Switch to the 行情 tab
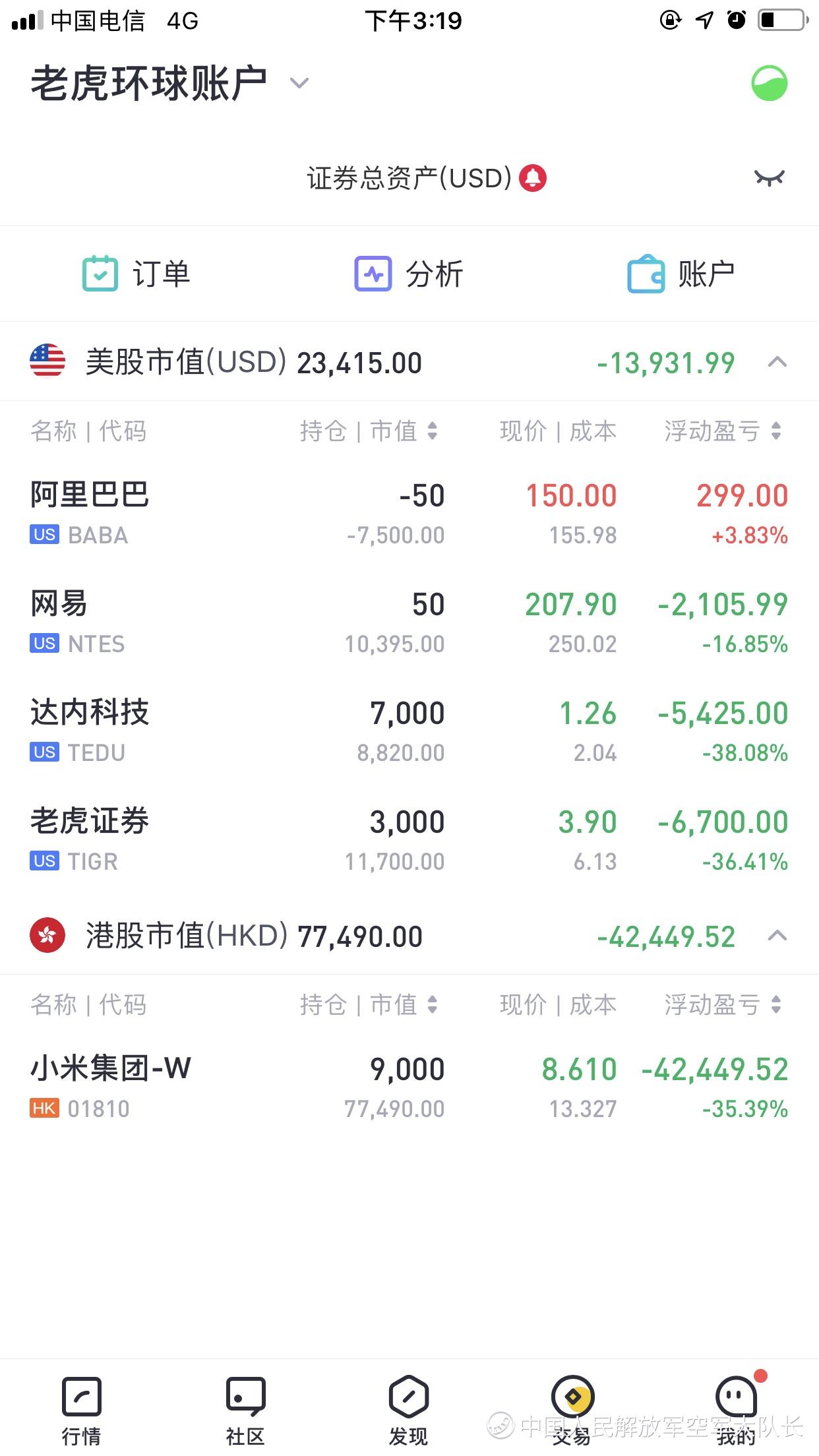Viewport: 819px width, 1456px height. 82,1409
